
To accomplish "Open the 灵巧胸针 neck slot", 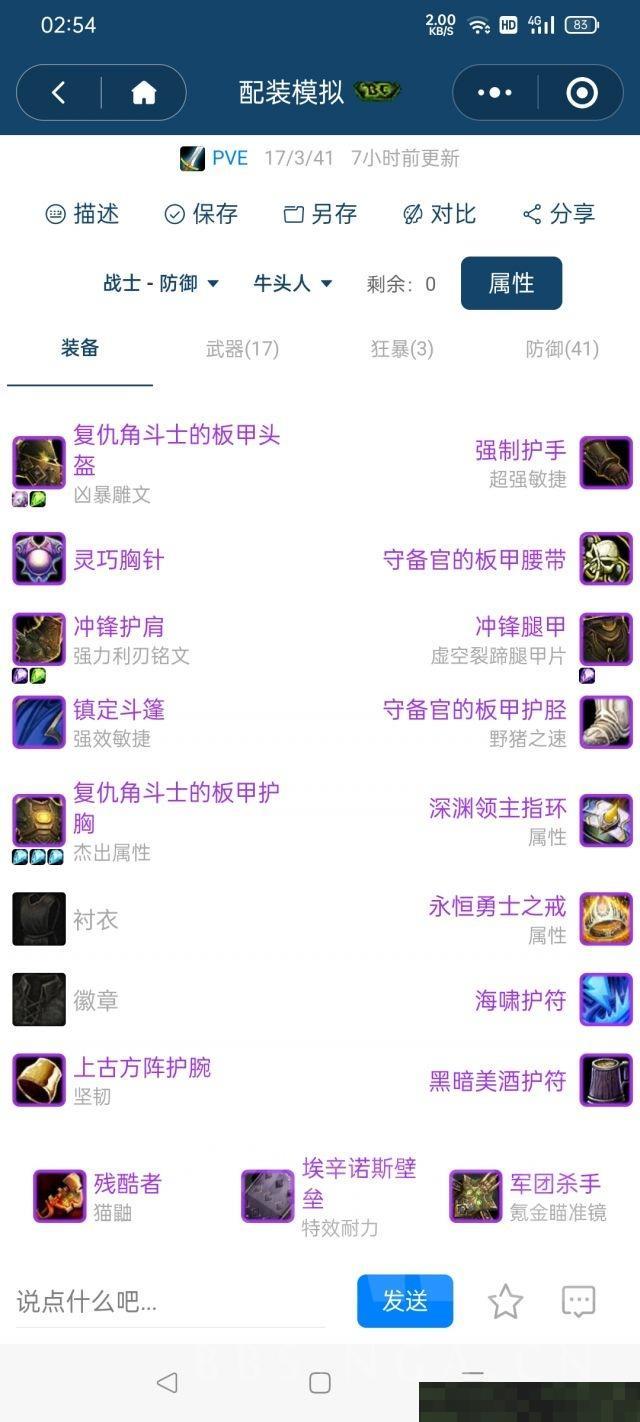I will pos(118,560).
